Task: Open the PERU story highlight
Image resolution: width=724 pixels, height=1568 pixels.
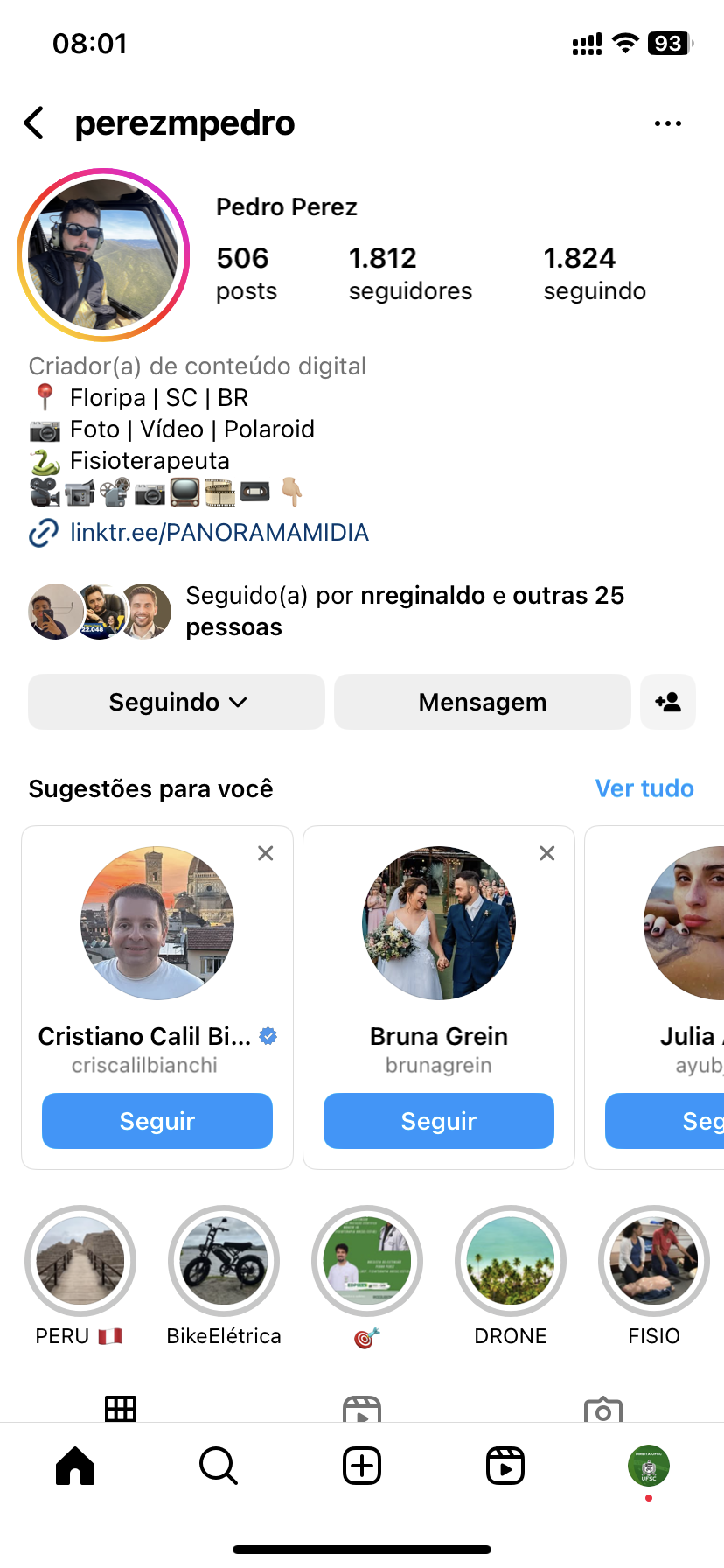Action: click(x=80, y=1261)
